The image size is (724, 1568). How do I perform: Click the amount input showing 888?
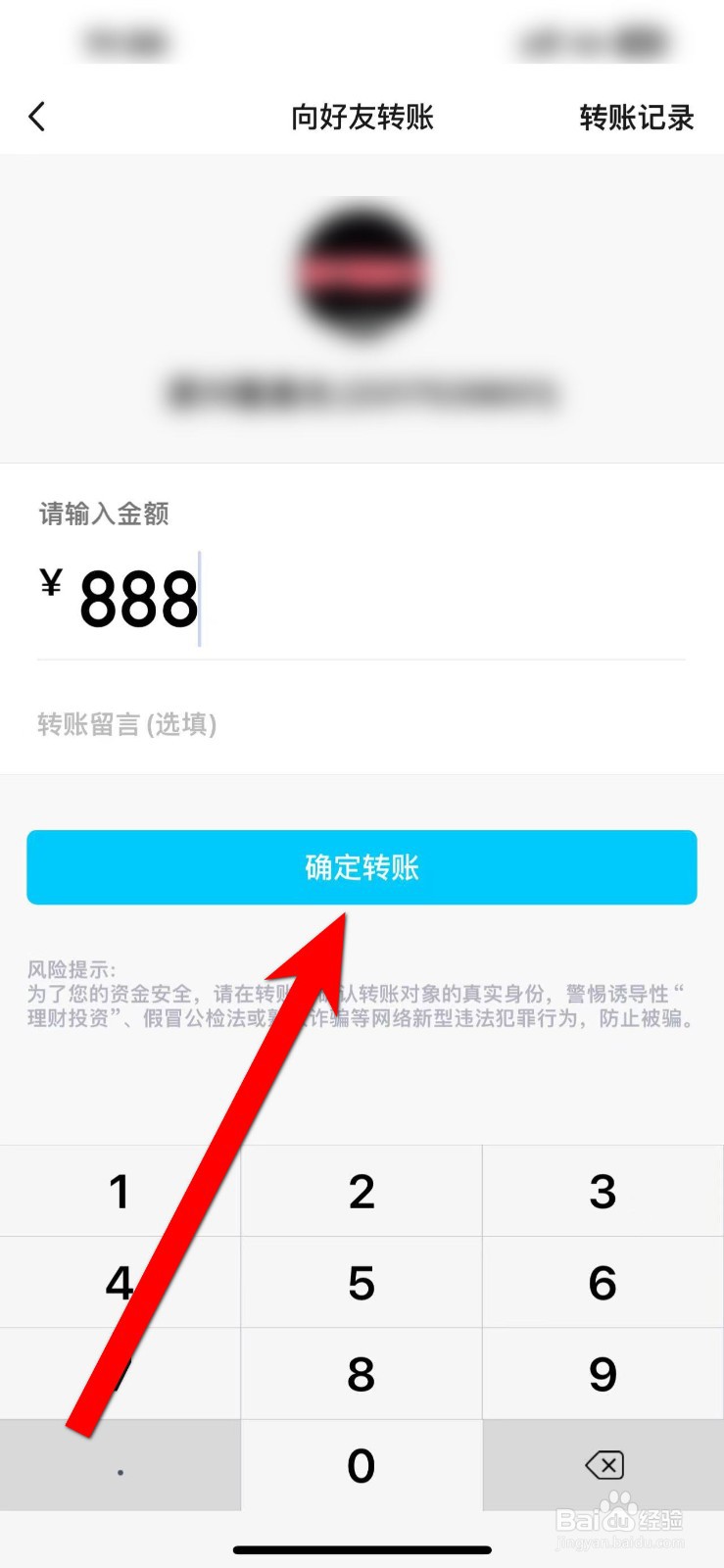pyautogui.click(x=137, y=600)
